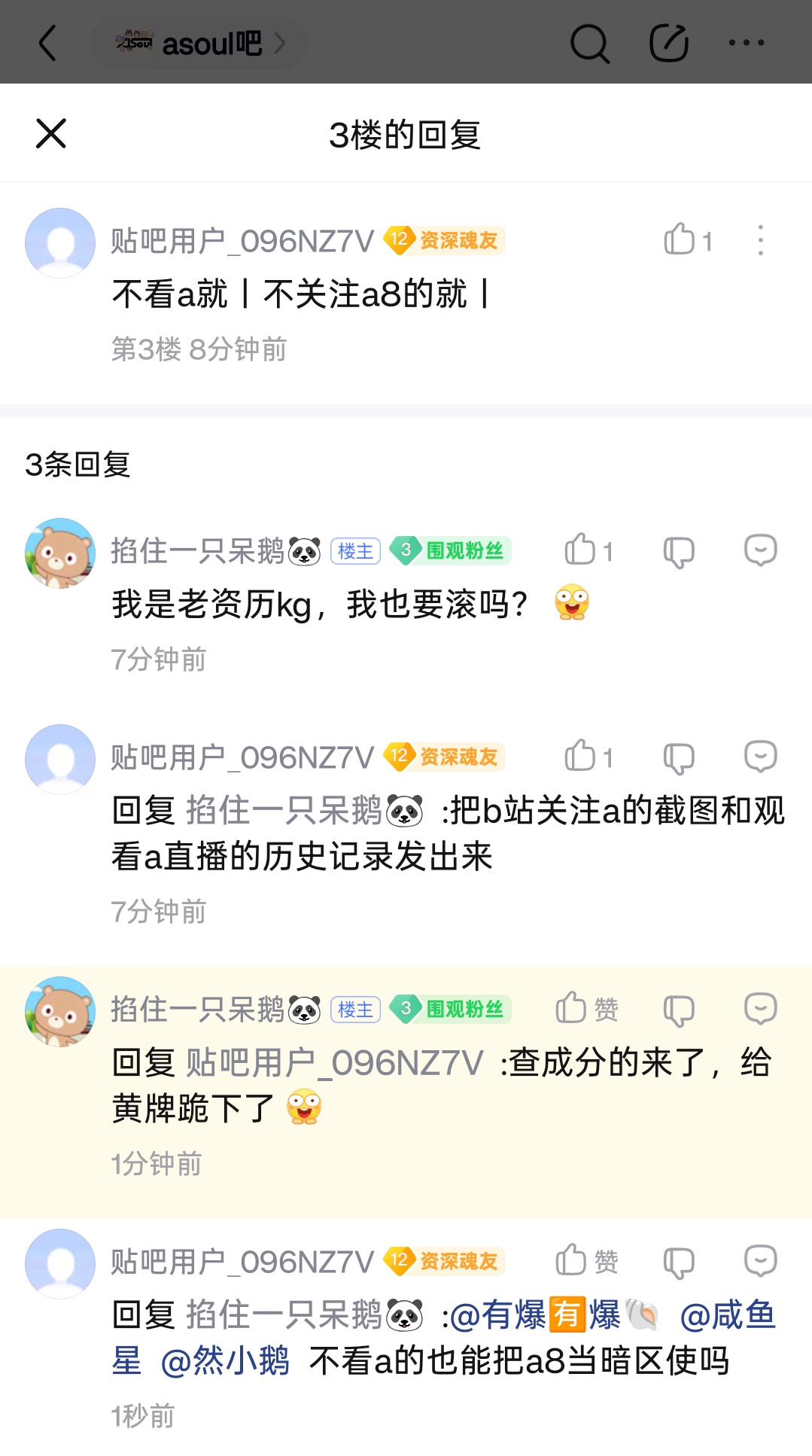
Task: Open the mentioned user @然小鹅
Action: [225, 1361]
